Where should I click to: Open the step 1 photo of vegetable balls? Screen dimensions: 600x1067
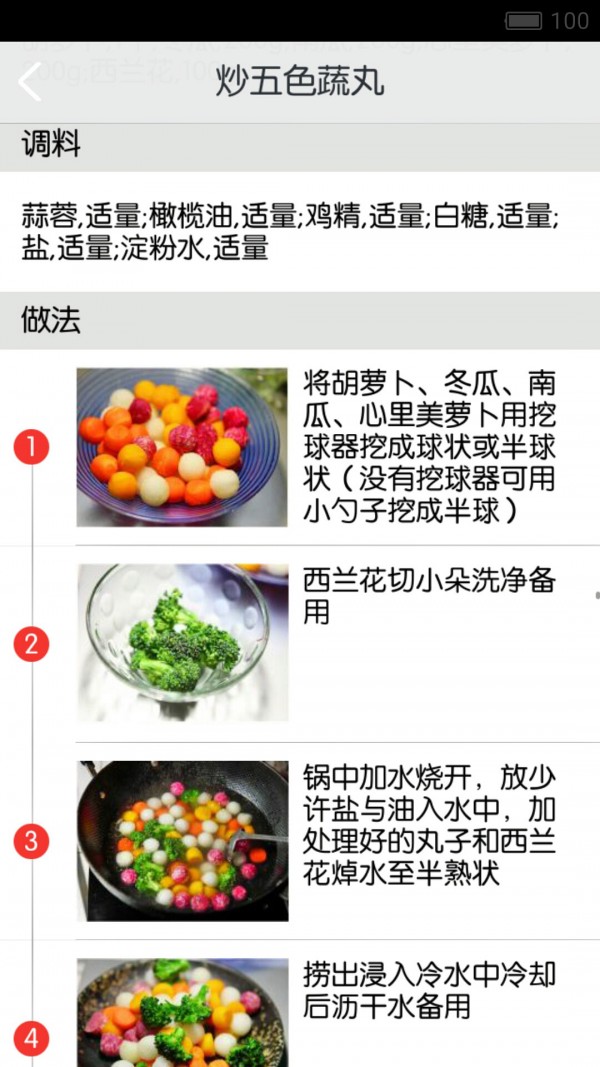tap(182, 446)
